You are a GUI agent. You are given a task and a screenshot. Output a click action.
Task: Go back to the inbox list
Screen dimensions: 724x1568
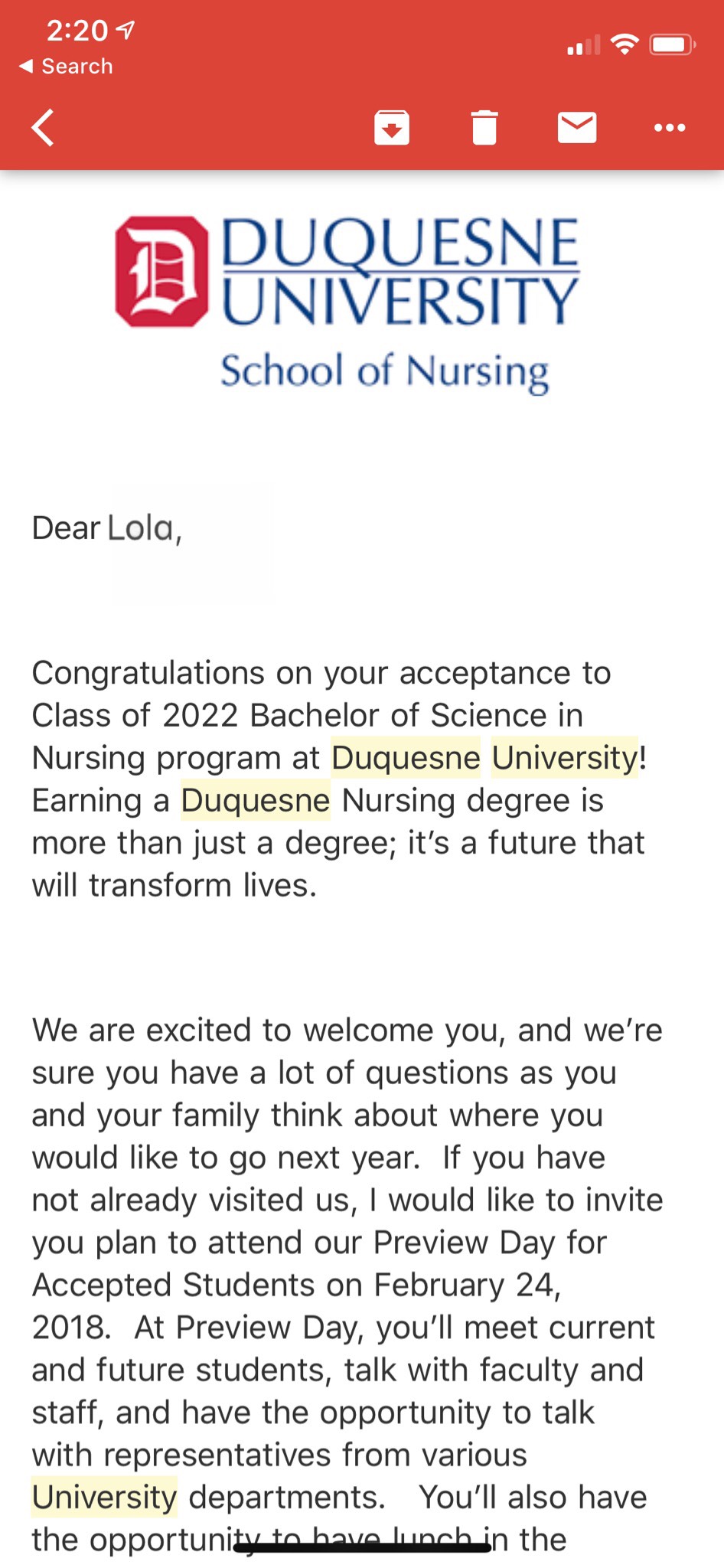(x=44, y=127)
